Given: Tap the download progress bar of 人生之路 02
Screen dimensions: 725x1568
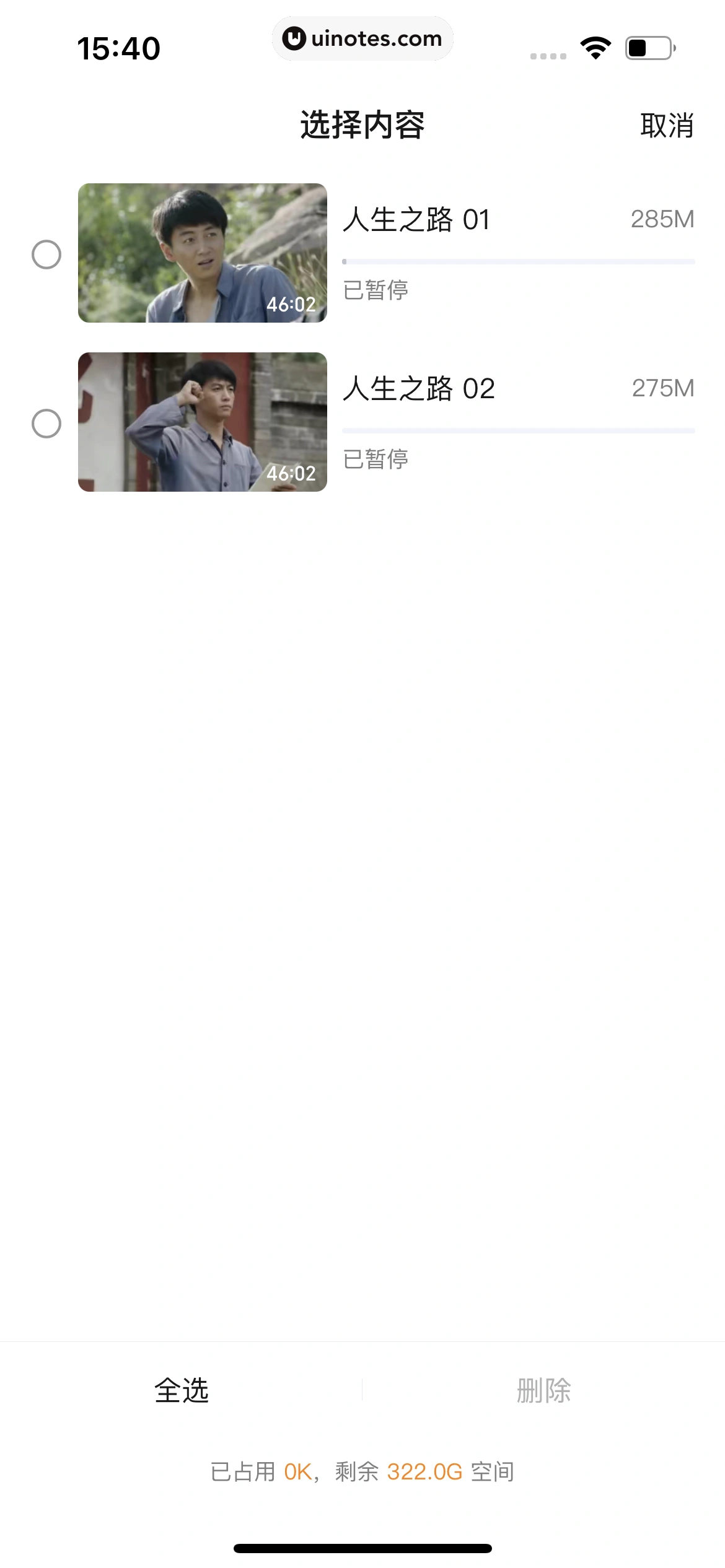Looking at the screenshot, I should [517, 431].
